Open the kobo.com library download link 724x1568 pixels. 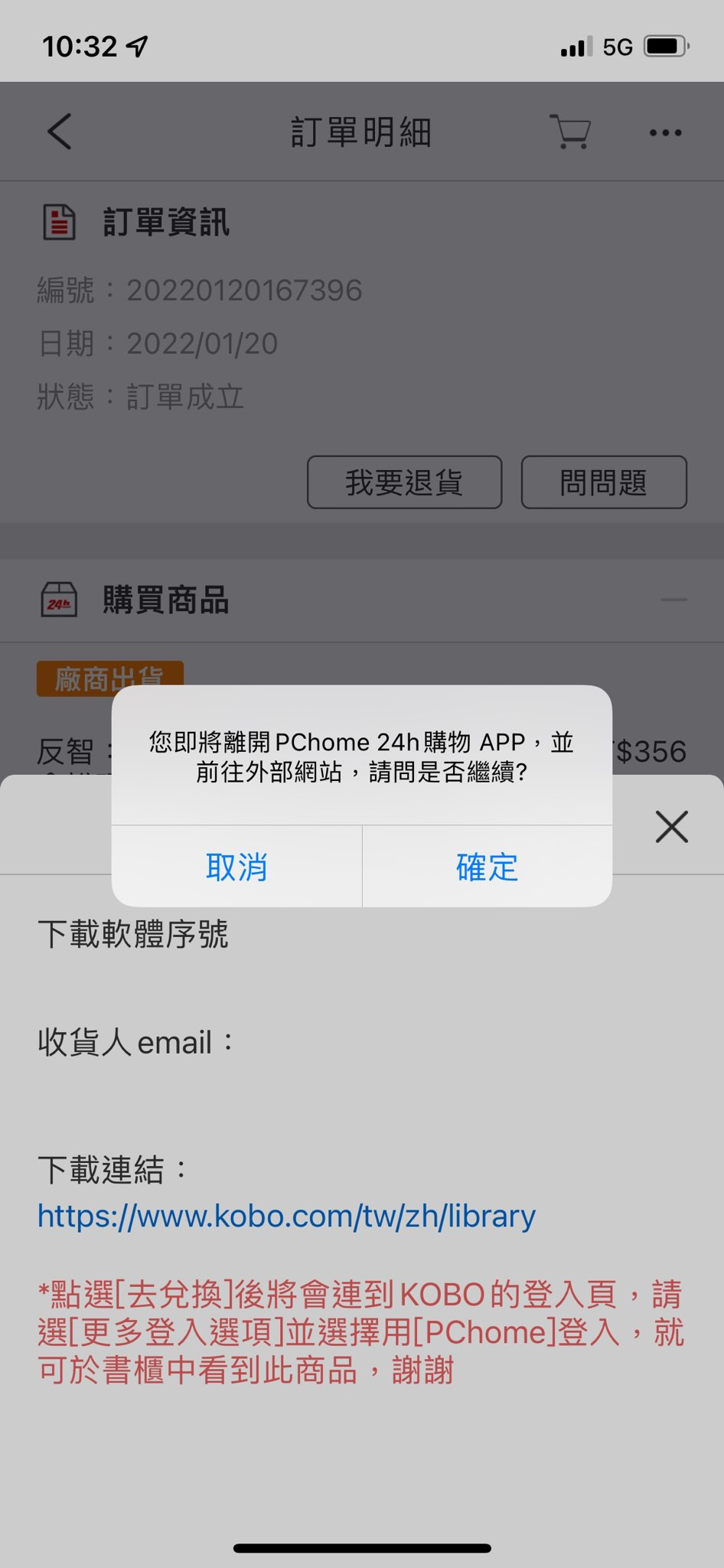point(286,1216)
